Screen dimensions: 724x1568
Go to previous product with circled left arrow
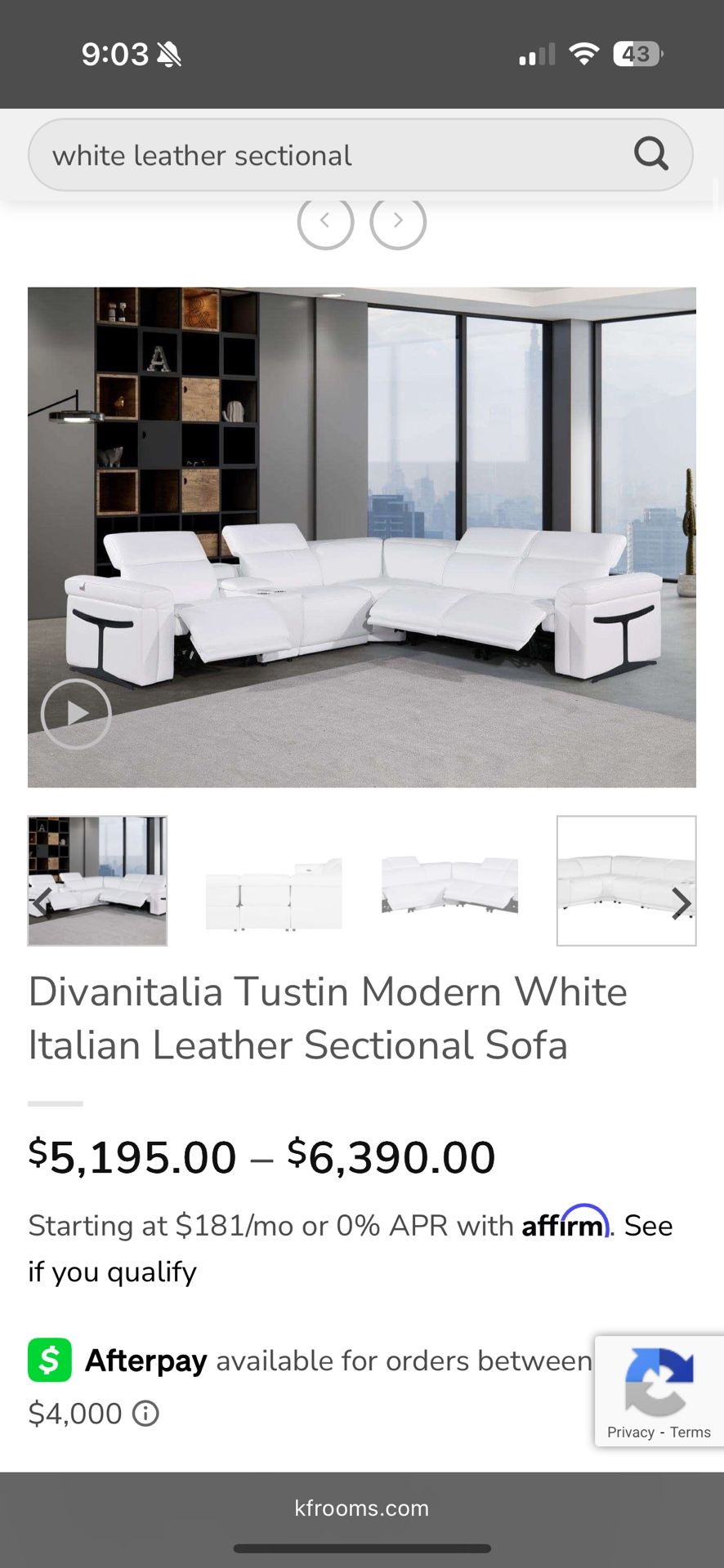coord(325,220)
